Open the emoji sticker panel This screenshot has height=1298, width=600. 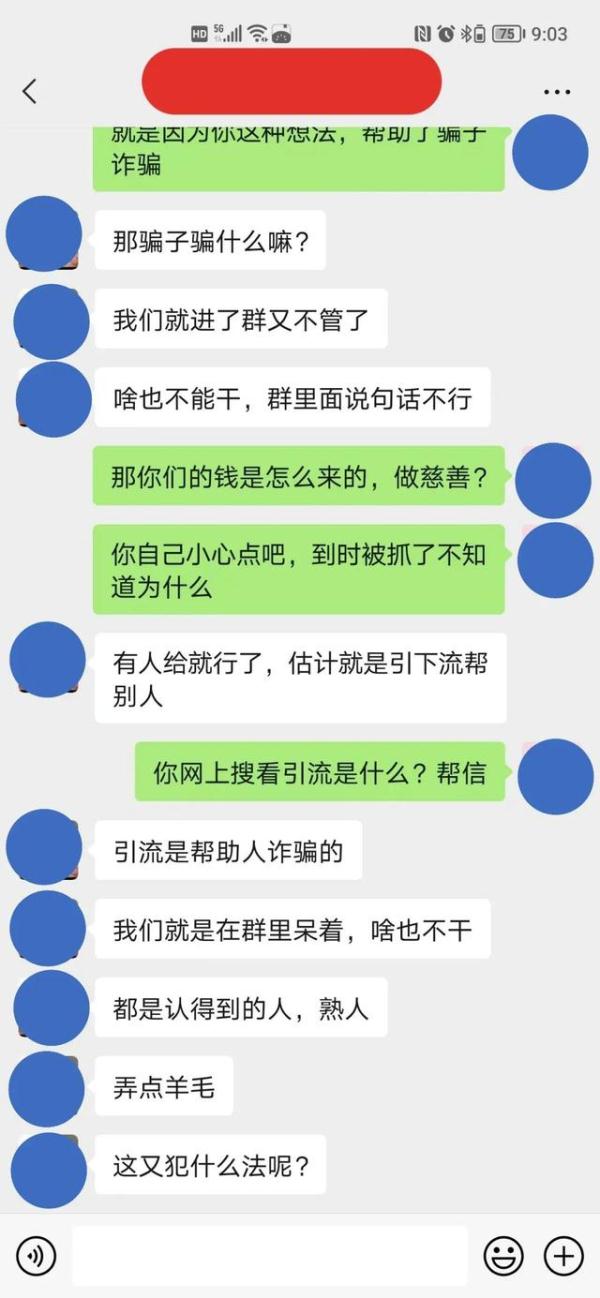[x=503, y=1255]
